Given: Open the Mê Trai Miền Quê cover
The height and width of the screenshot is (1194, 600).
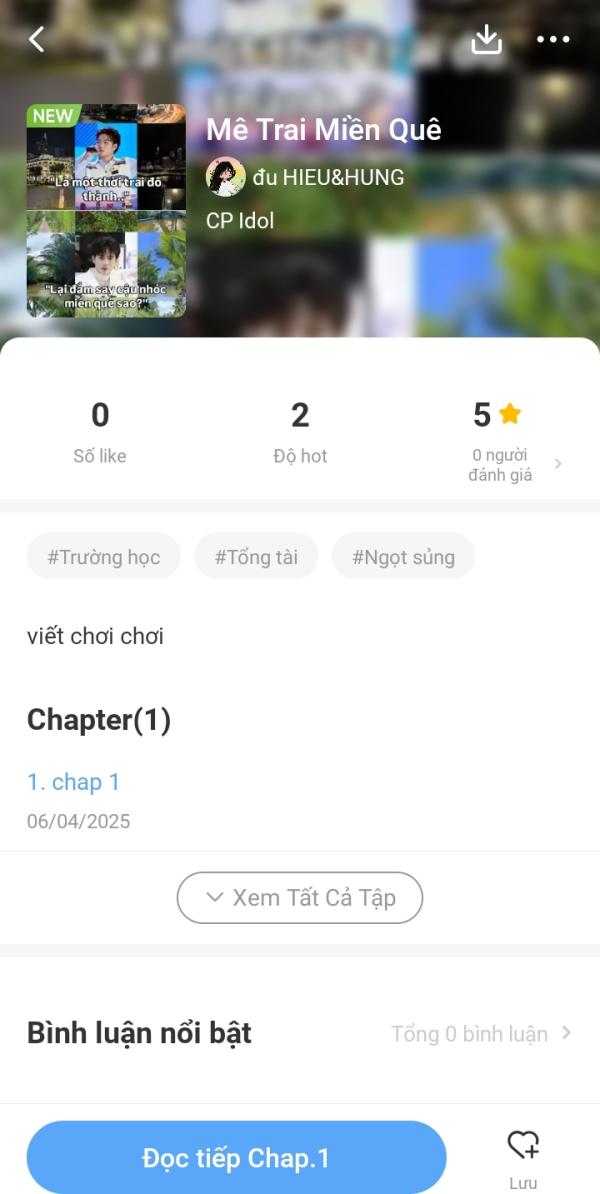Looking at the screenshot, I should click(106, 210).
